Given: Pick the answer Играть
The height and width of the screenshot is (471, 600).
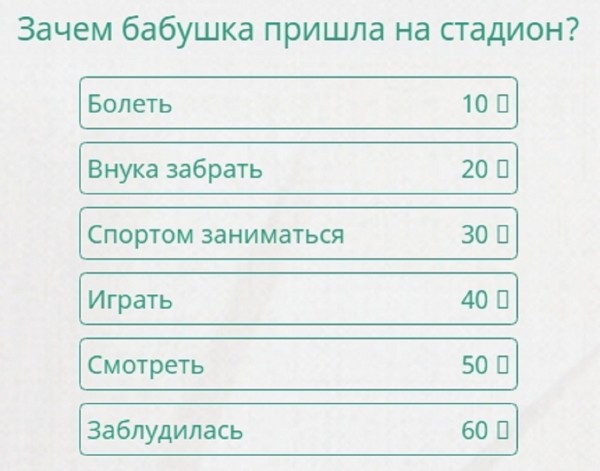Looking at the screenshot, I should pos(298,299).
